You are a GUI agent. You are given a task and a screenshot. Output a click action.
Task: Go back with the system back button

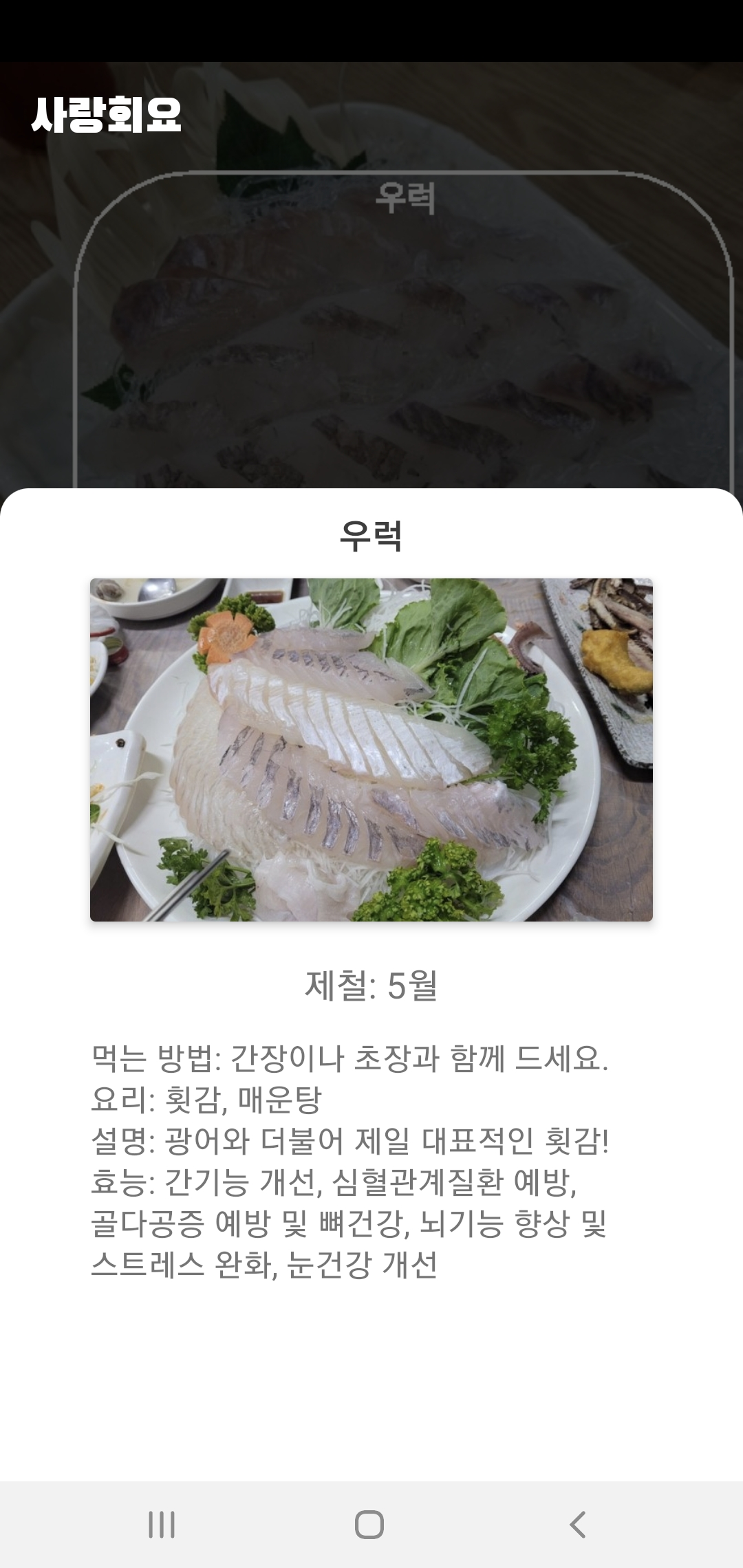coord(578,1524)
